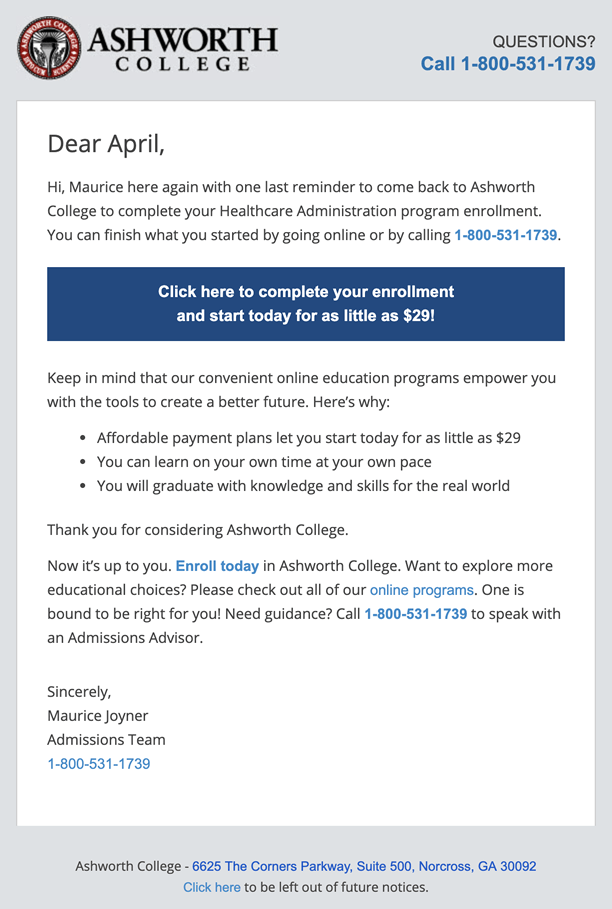Open the online programs link
612x909 pixels.
(x=421, y=590)
